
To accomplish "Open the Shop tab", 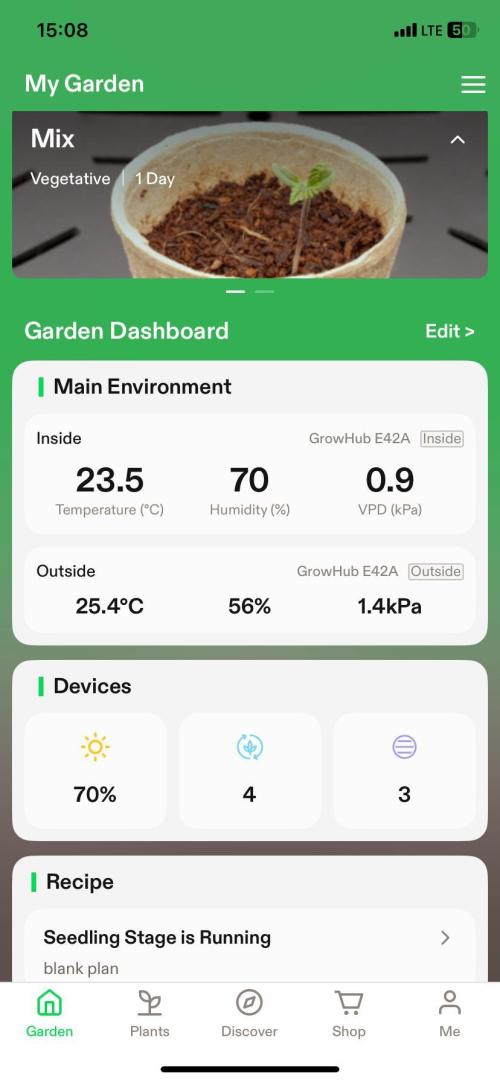I will point(348,1013).
